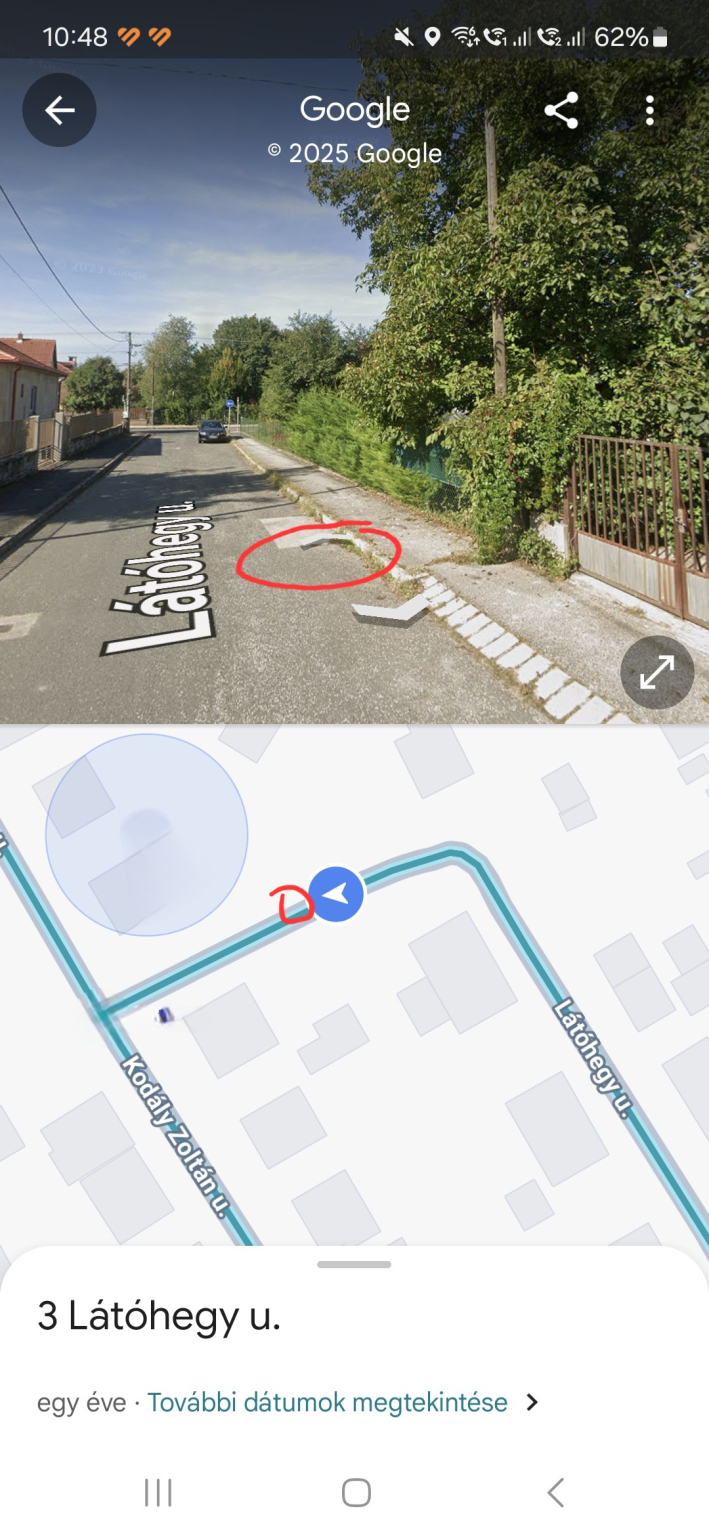
Task: Open the three-dot overflow menu
Action: coord(650,110)
